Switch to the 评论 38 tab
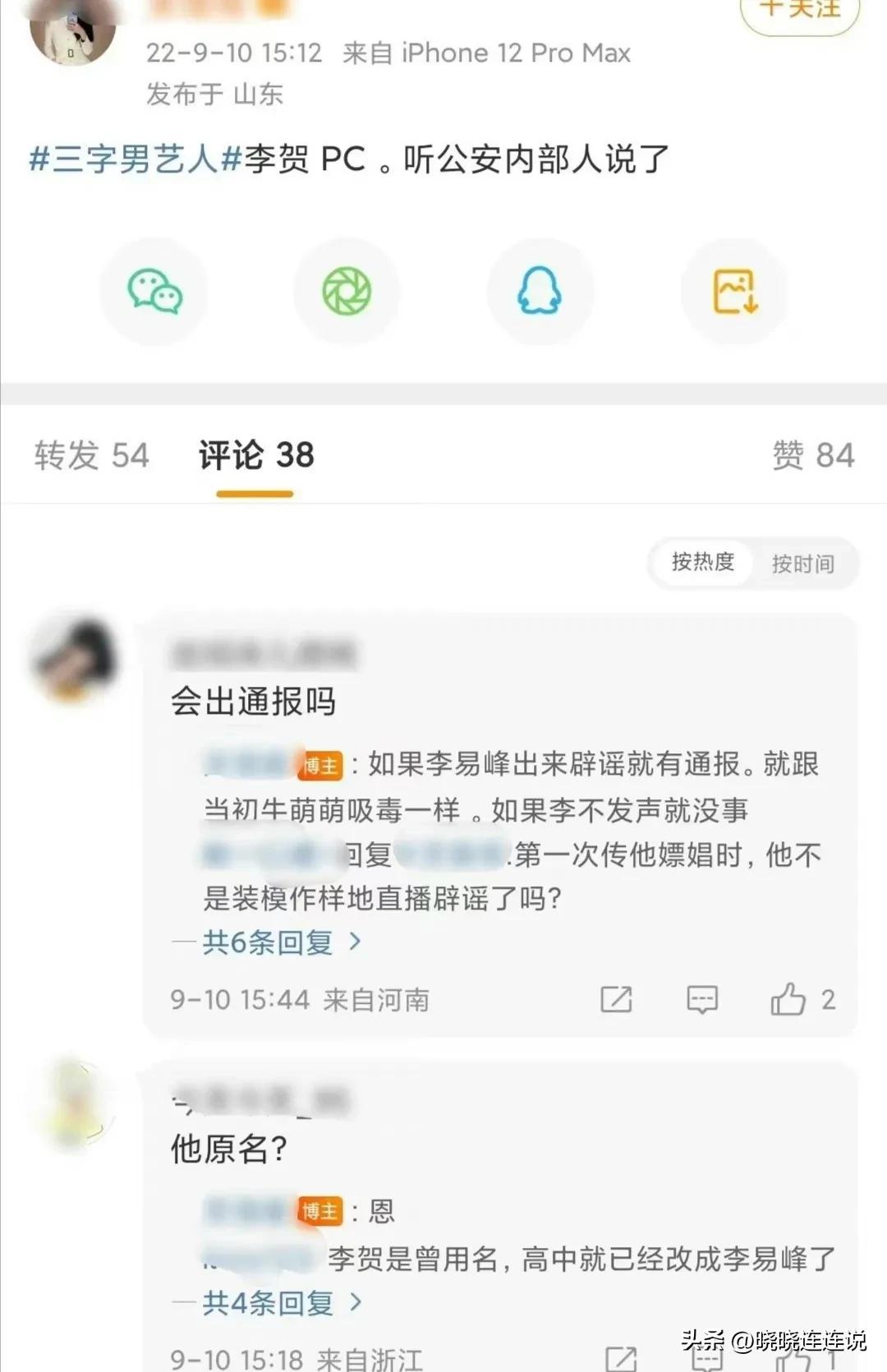 255,453
